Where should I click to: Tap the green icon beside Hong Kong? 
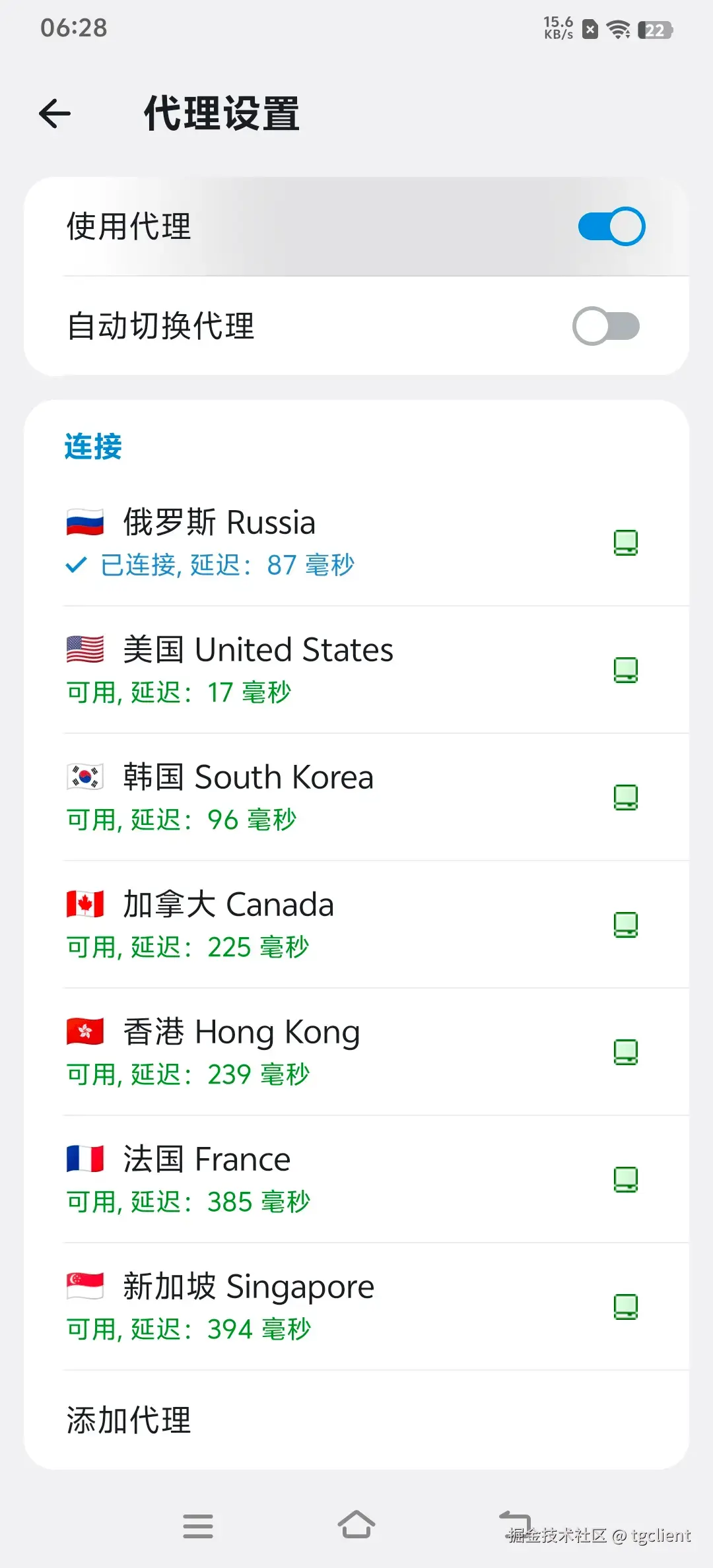(626, 1052)
